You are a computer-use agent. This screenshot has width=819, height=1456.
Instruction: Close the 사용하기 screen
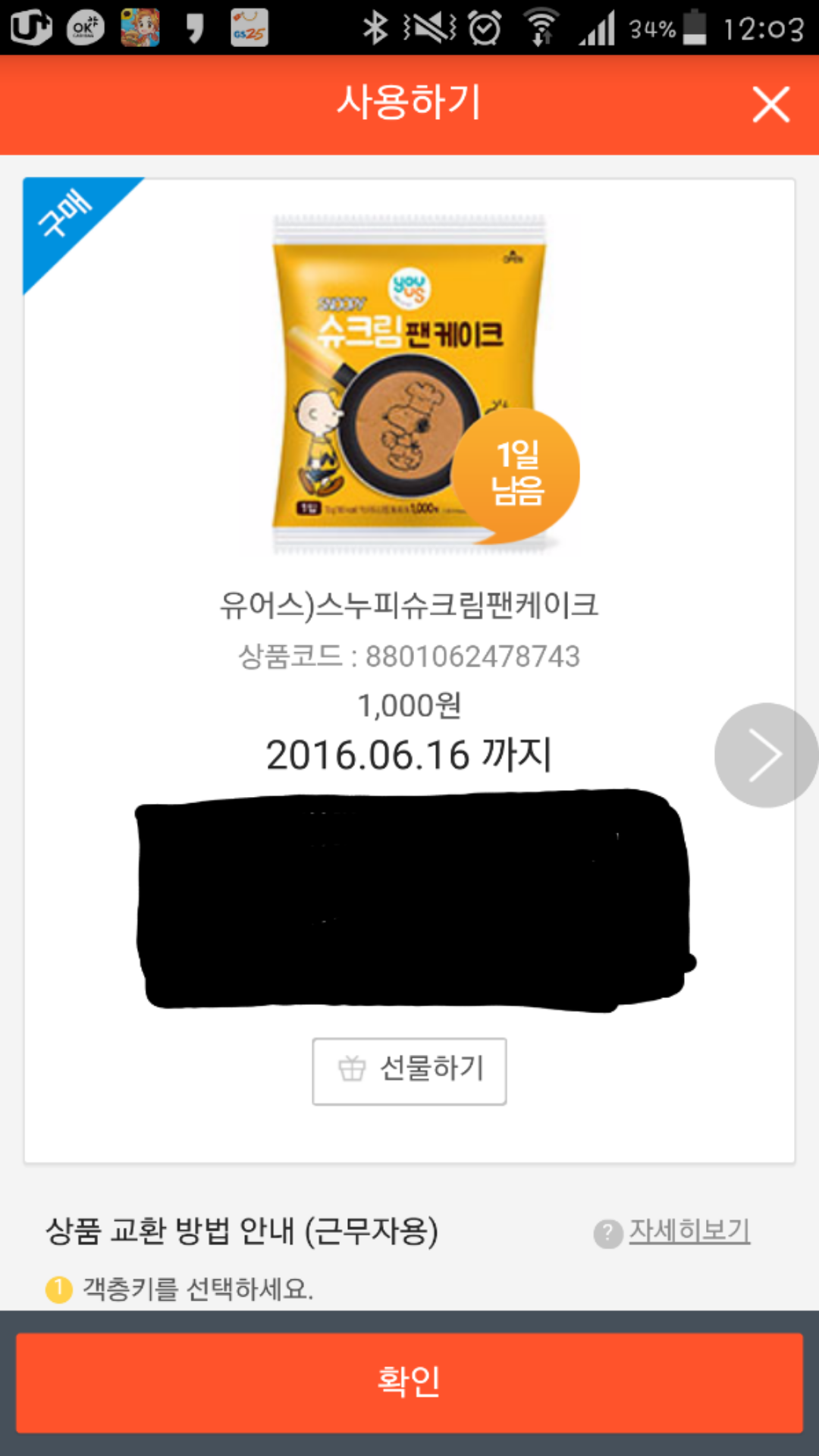click(770, 104)
